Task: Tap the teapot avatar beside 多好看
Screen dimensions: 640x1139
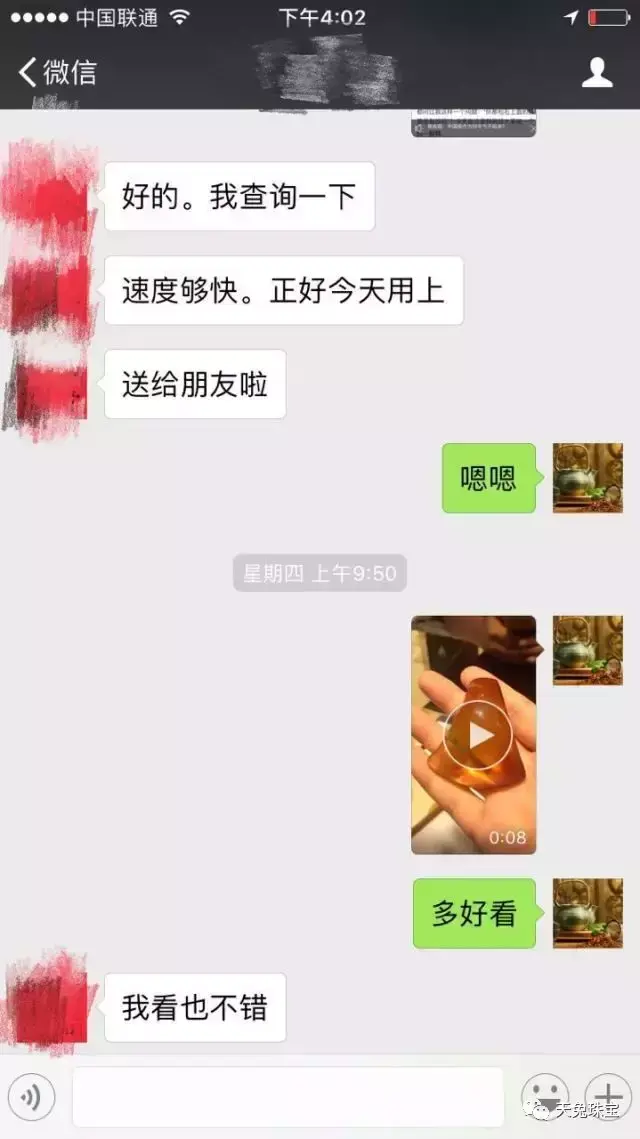Action: (x=588, y=913)
